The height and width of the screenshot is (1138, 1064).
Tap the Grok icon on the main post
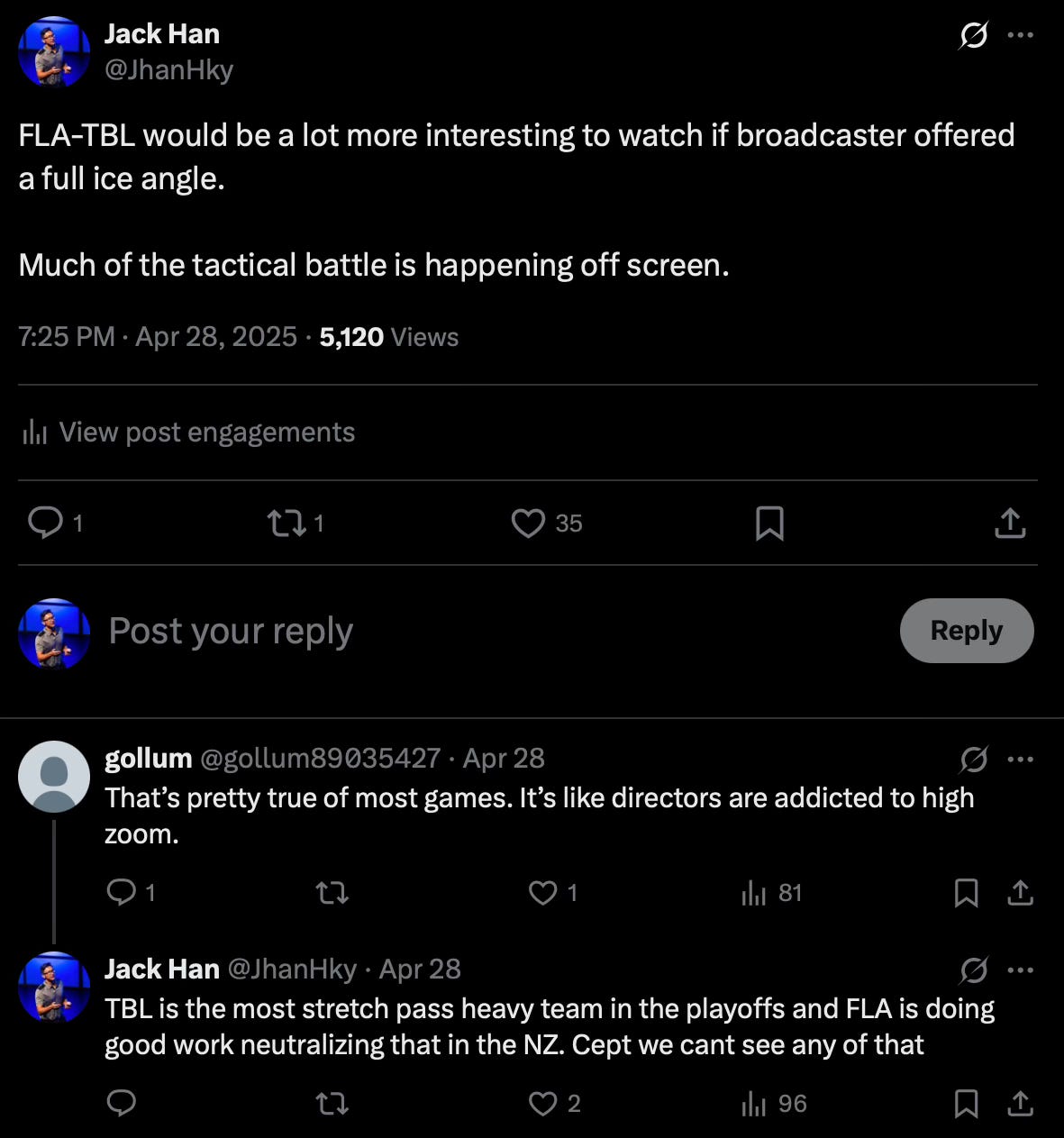point(974,35)
